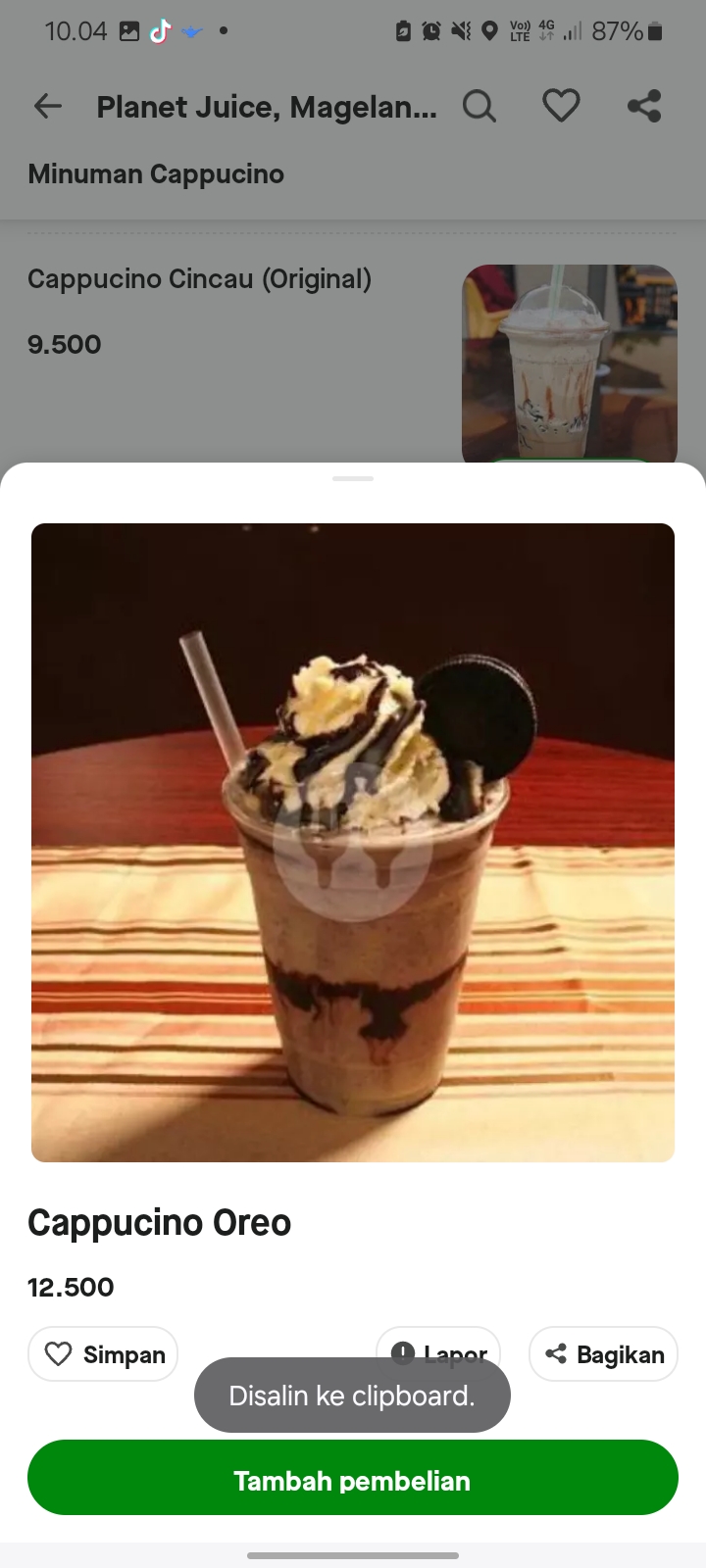Open the TikTok icon in the status bar
The height and width of the screenshot is (1568, 706).
click(160, 30)
